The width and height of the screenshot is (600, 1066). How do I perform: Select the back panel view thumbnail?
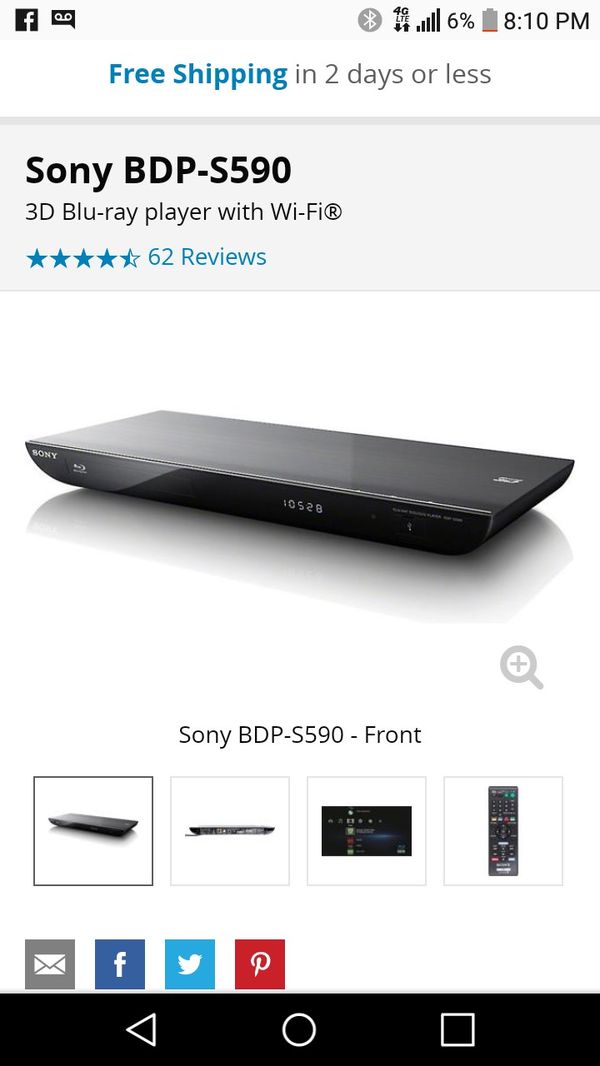[230, 831]
